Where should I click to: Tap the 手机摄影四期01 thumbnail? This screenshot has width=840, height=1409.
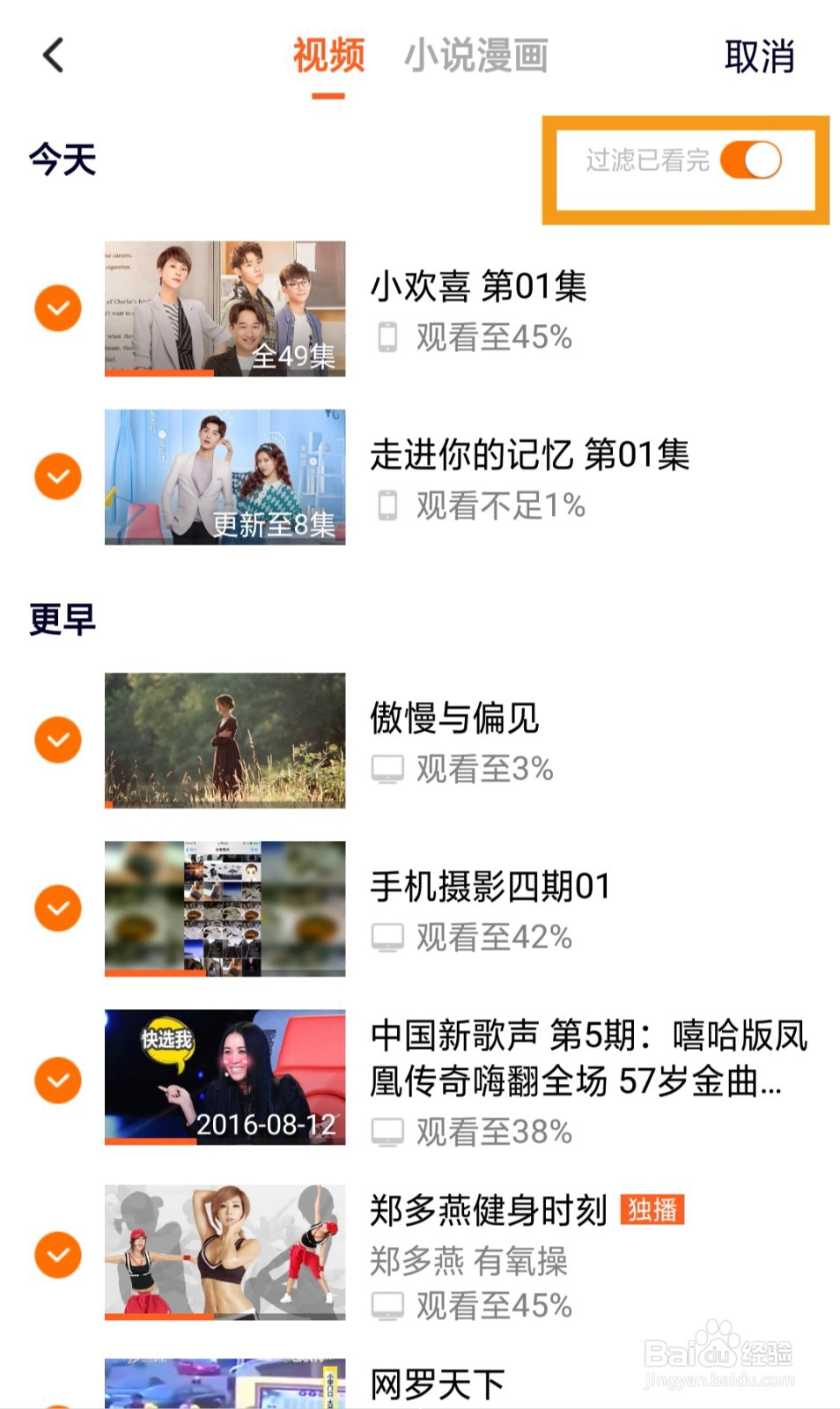click(225, 908)
